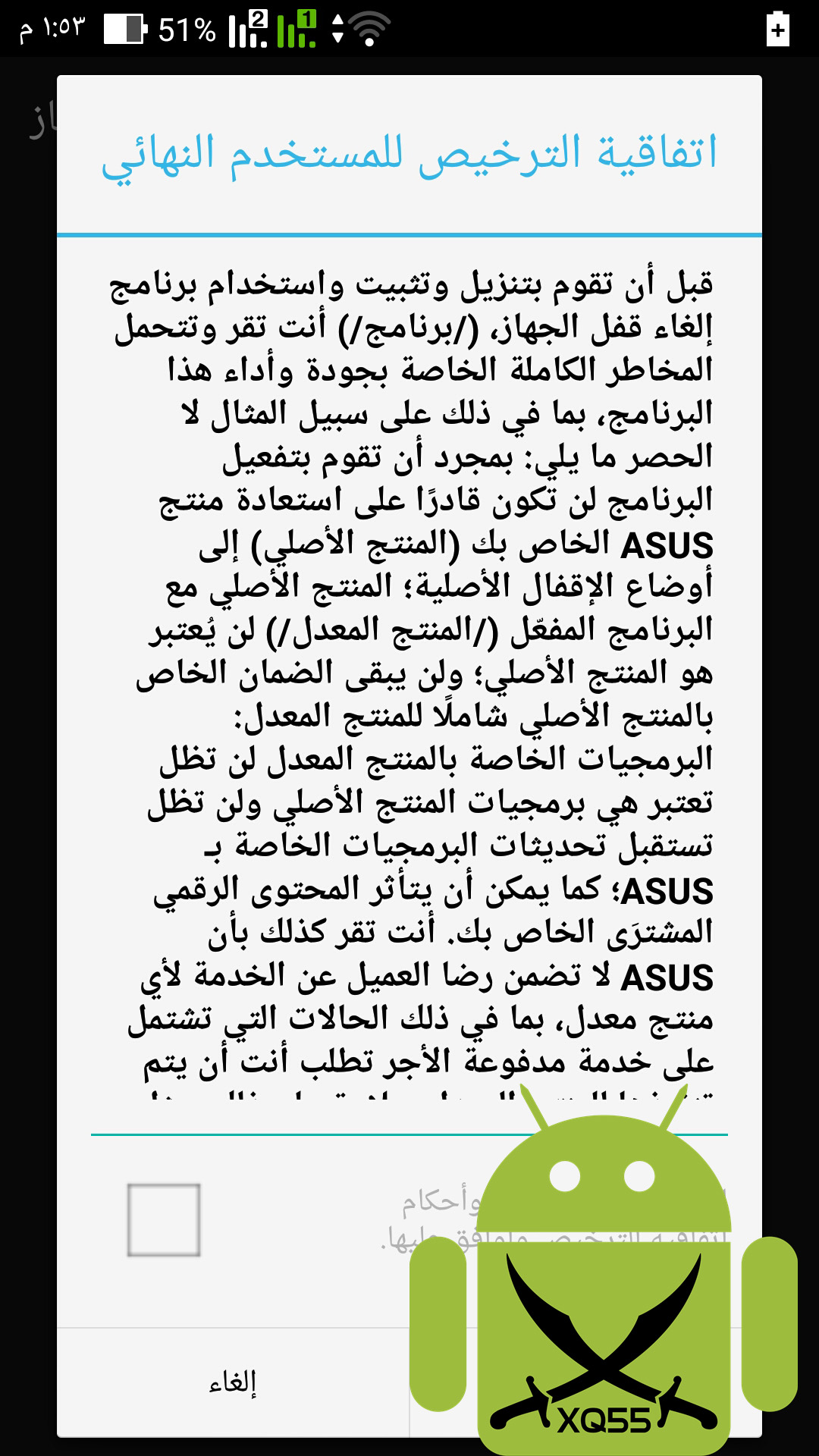Image resolution: width=819 pixels, height=1456 pixels.
Task: Tap the إلغاء cancel button
Action: tap(233, 1382)
